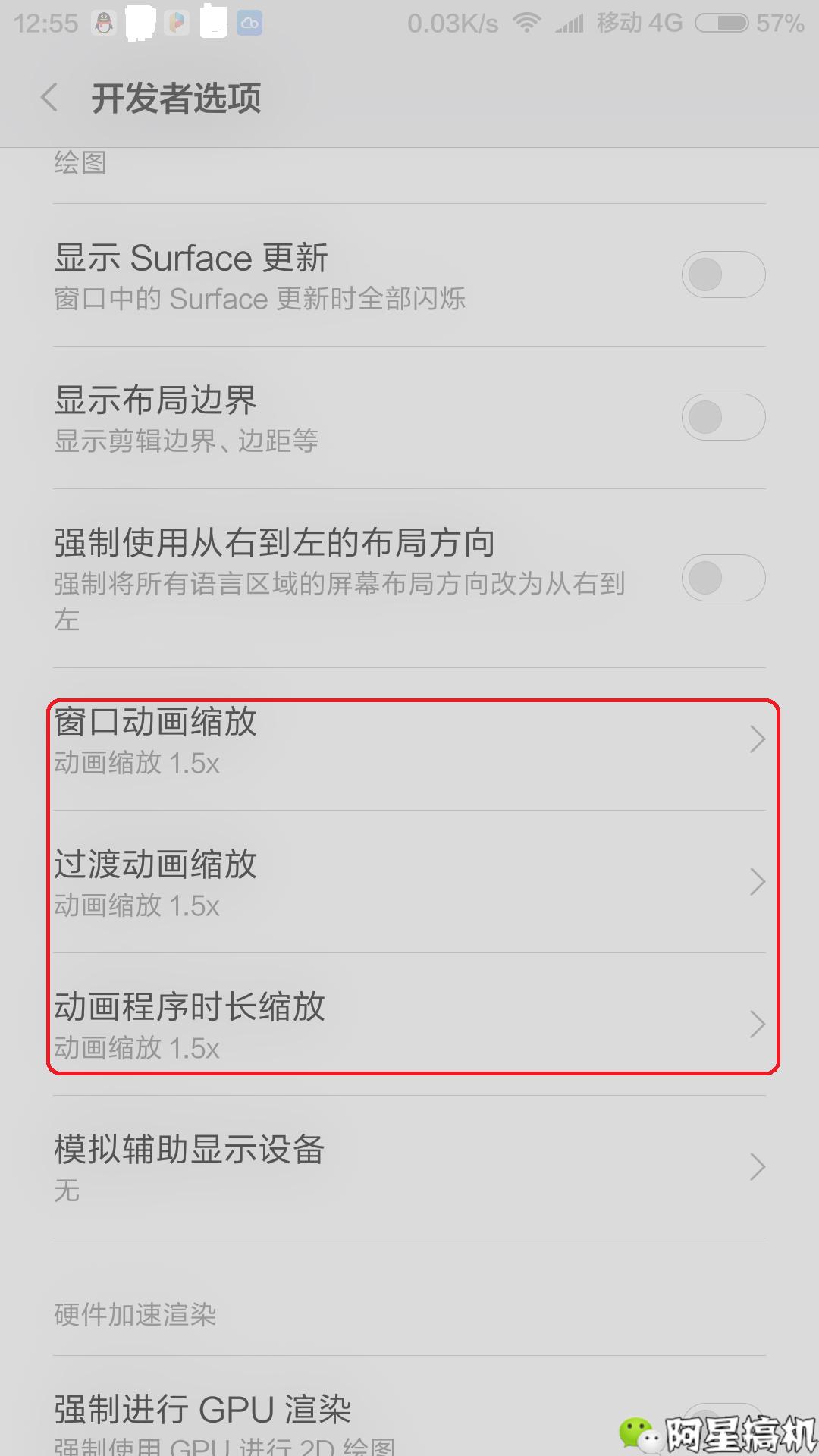Open 模拟辅助显示设备 option
This screenshot has height=1456, width=819.
tap(409, 1167)
